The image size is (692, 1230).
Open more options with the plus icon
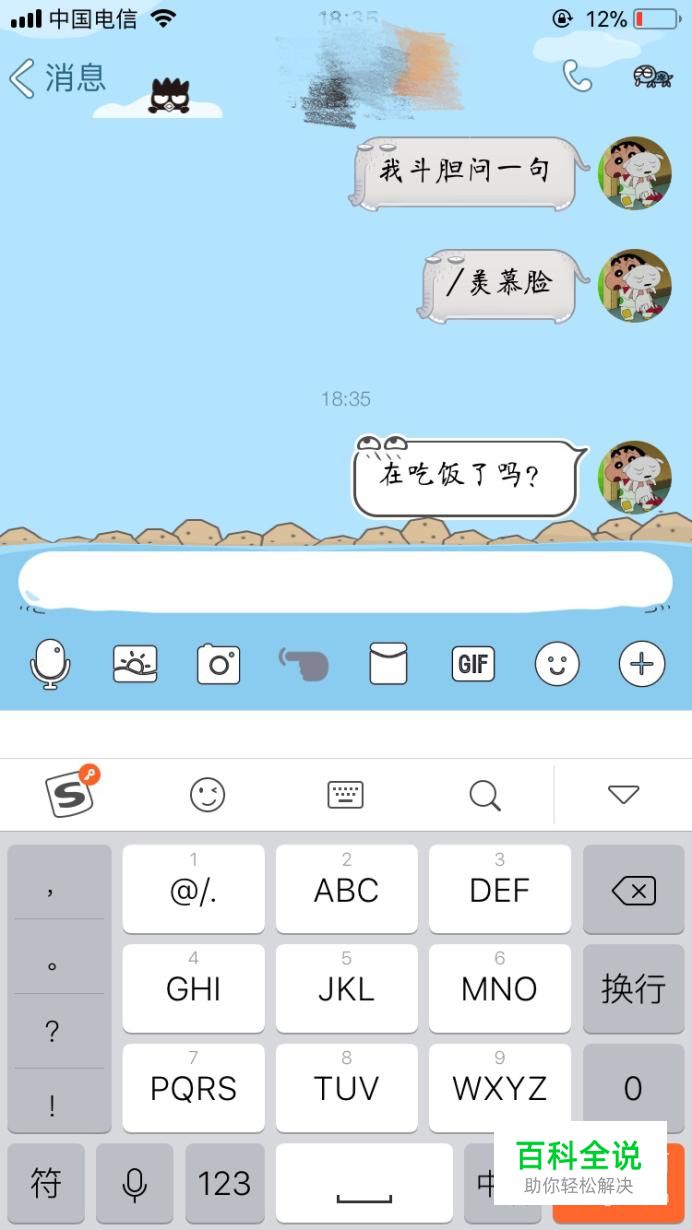tap(642, 664)
